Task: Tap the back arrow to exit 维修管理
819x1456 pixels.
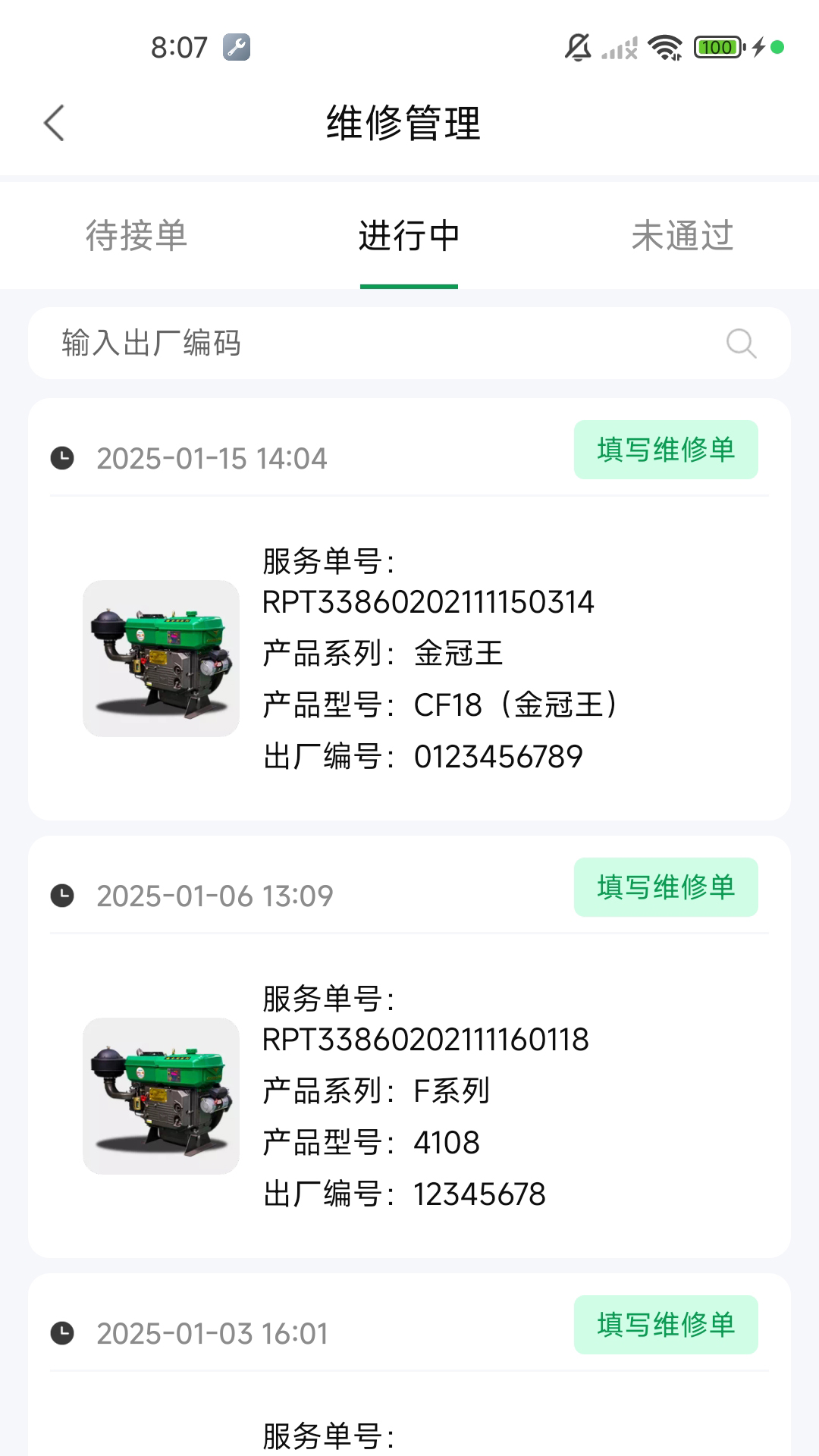Action: [x=55, y=122]
